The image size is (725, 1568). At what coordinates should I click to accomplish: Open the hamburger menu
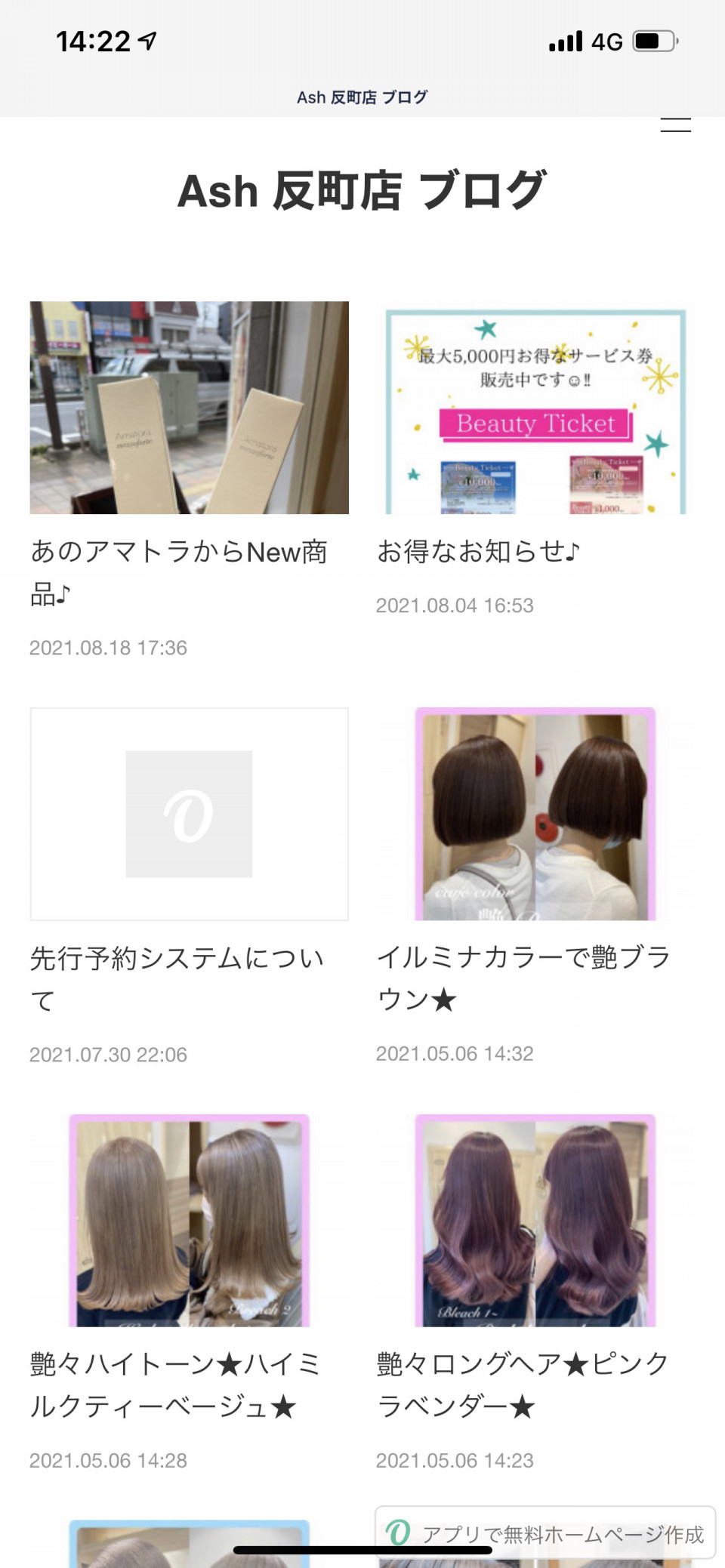click(675, 125)
